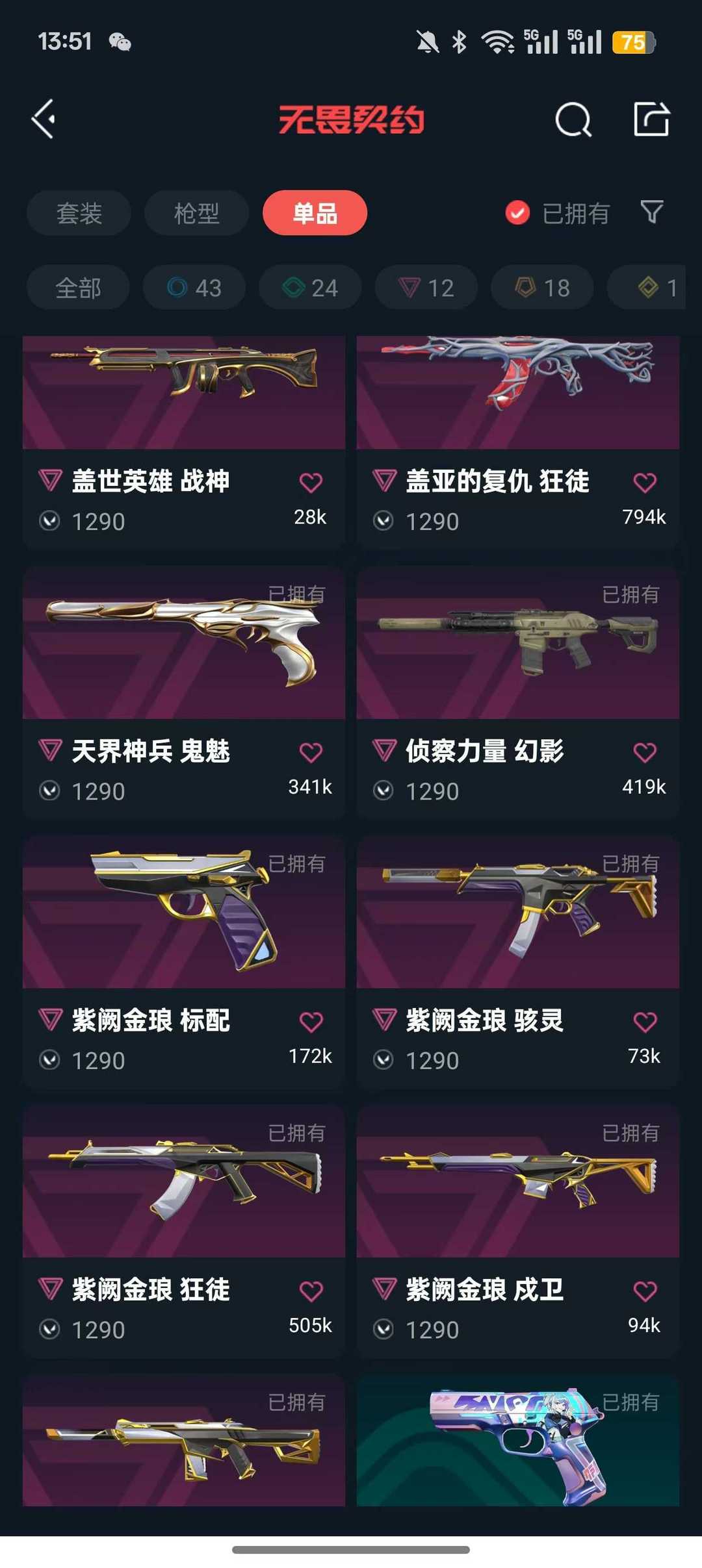Open the search function

pyautogui.click(x=573, y=120)
